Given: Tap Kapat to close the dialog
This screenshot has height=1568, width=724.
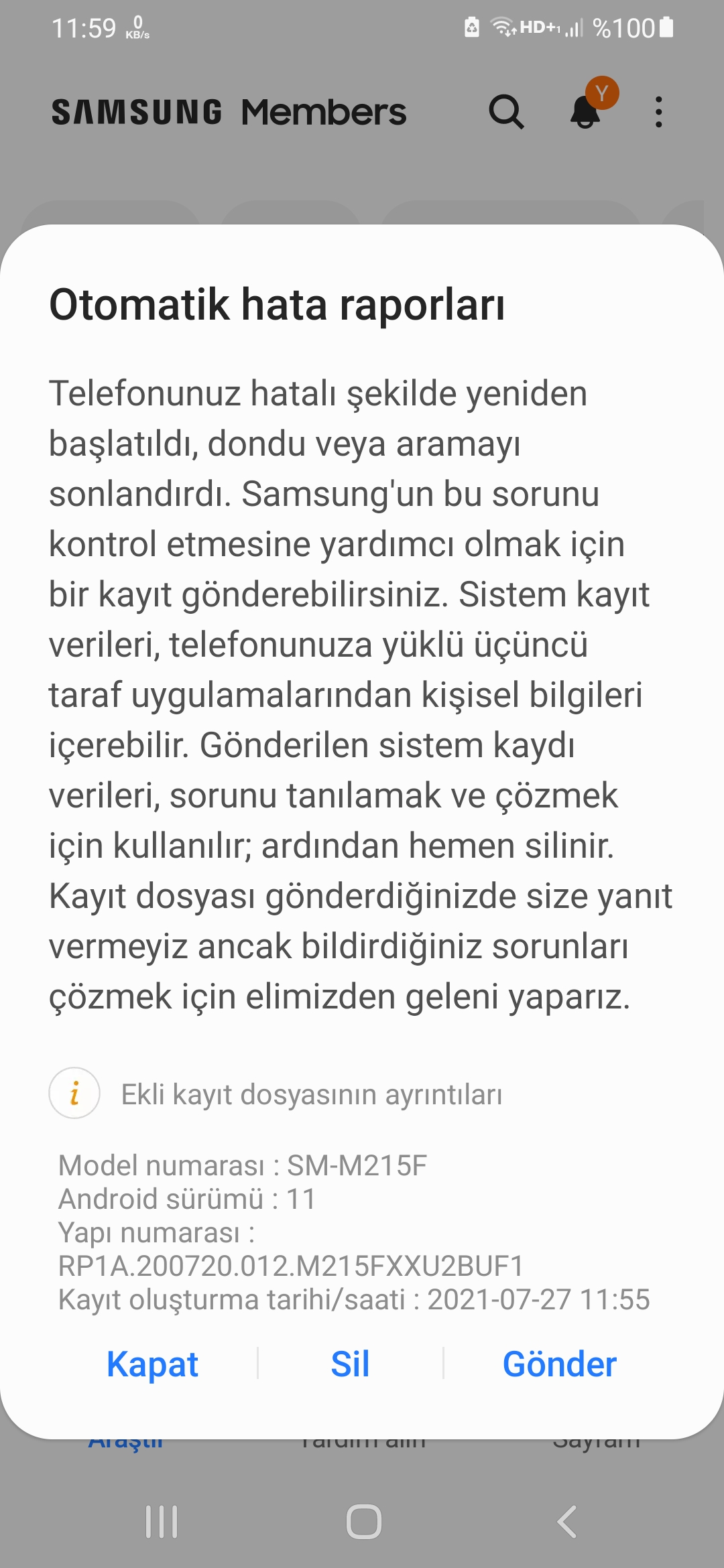Looking at the screenshot, I should 152,1364.
